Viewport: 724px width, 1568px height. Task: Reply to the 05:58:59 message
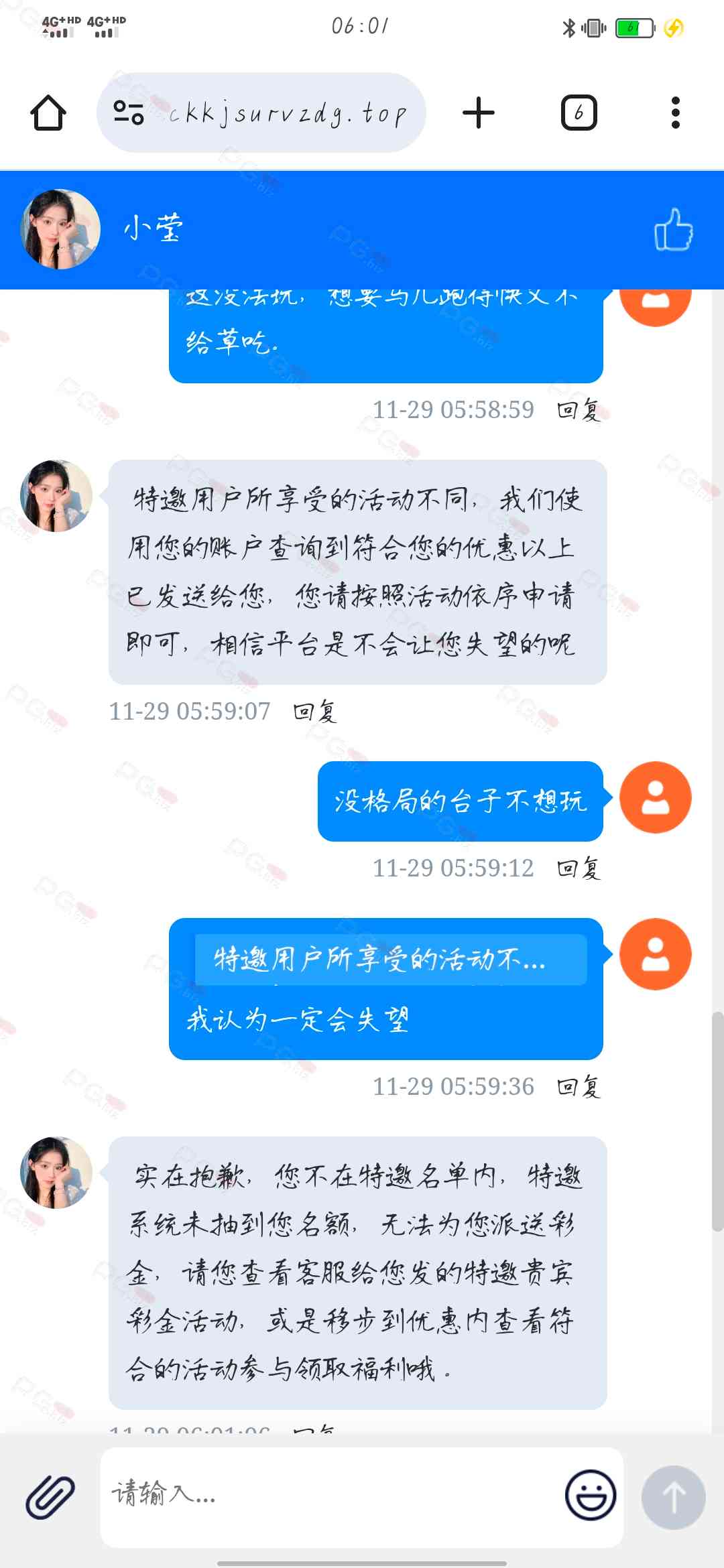pos(579,409)
